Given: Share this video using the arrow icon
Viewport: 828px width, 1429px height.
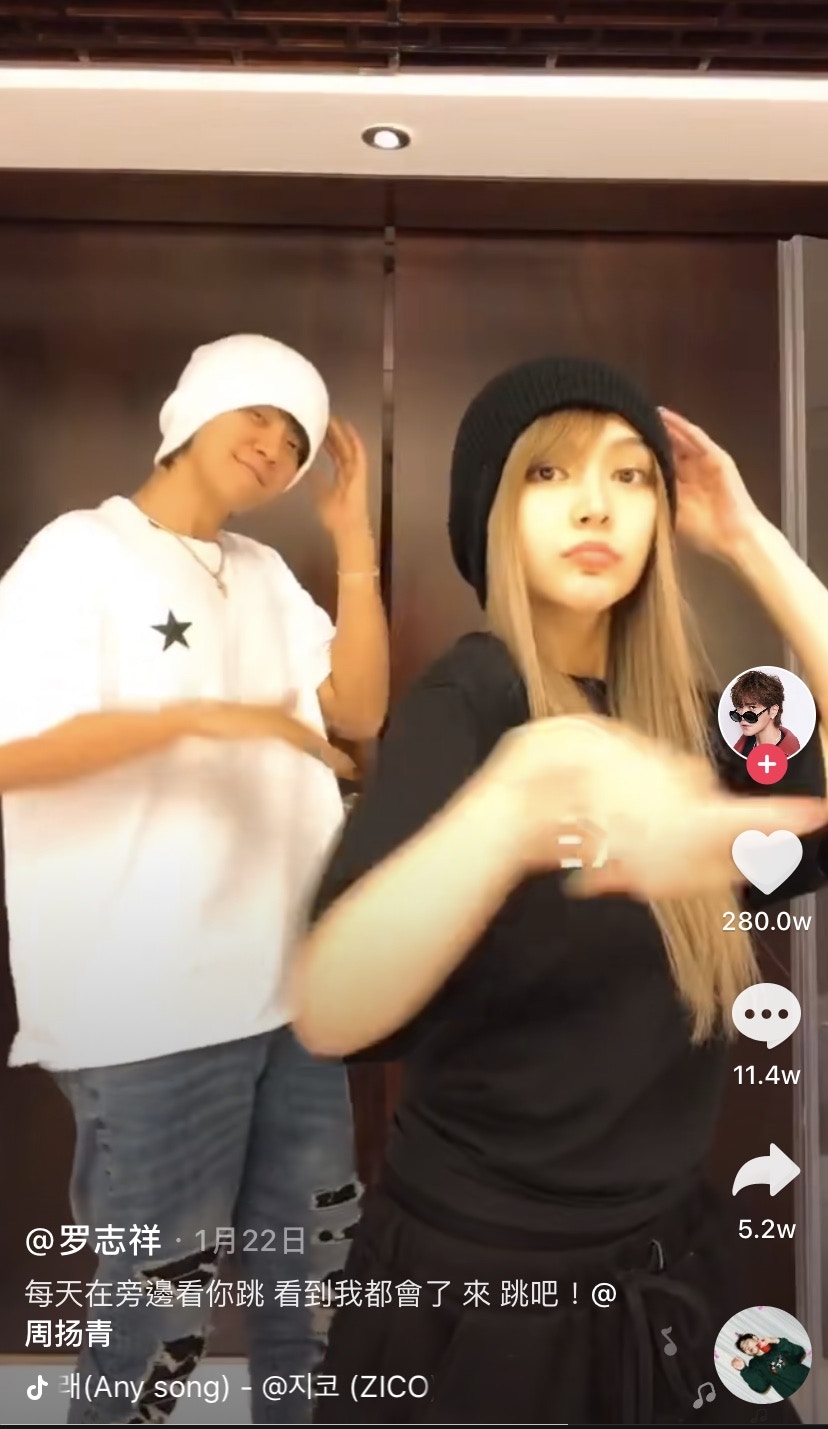Looking at the screenshot, I should (x=767, y=1172).
